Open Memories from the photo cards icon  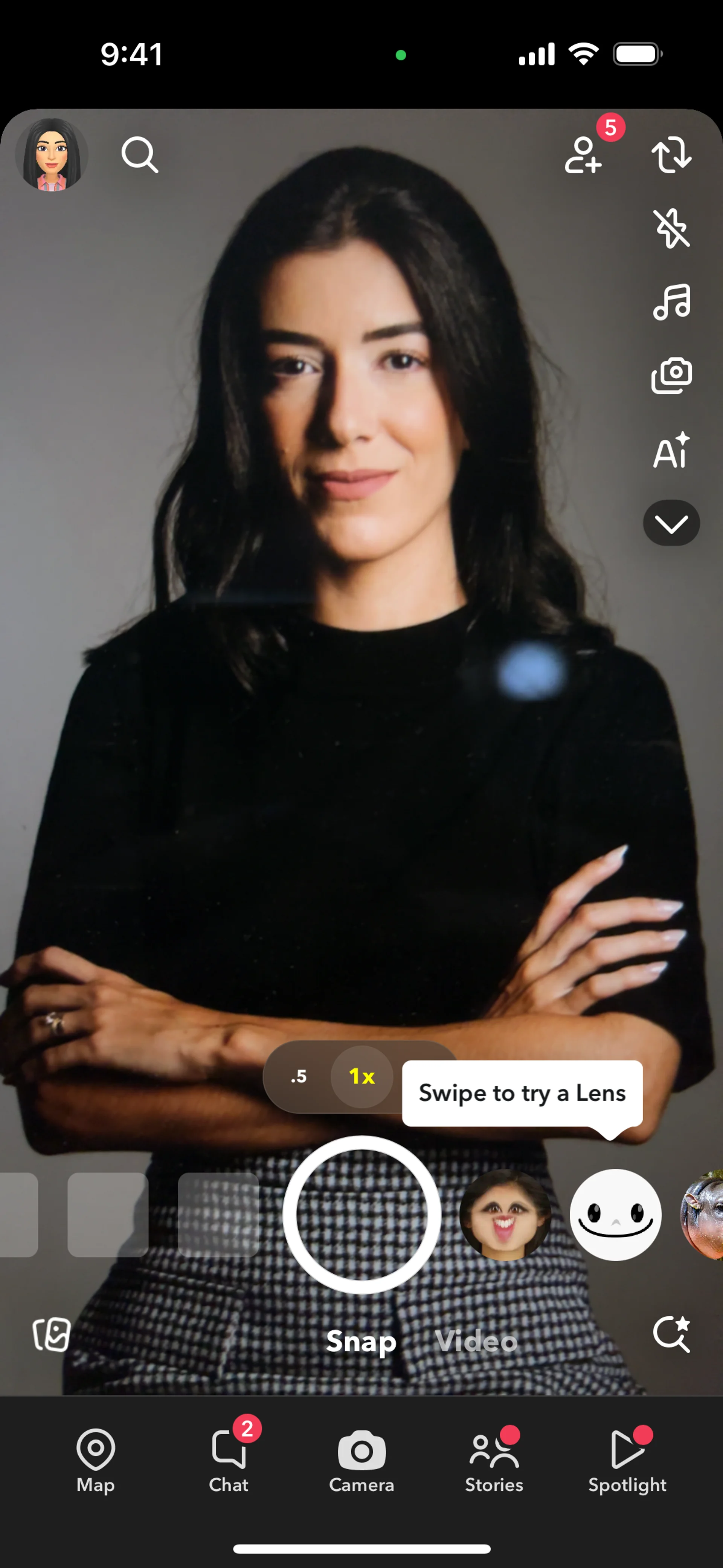point(52,1334)
